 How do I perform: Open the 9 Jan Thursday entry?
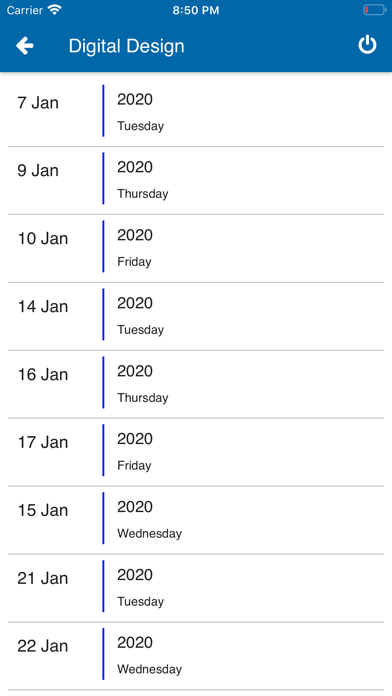(x=196, y=180)
